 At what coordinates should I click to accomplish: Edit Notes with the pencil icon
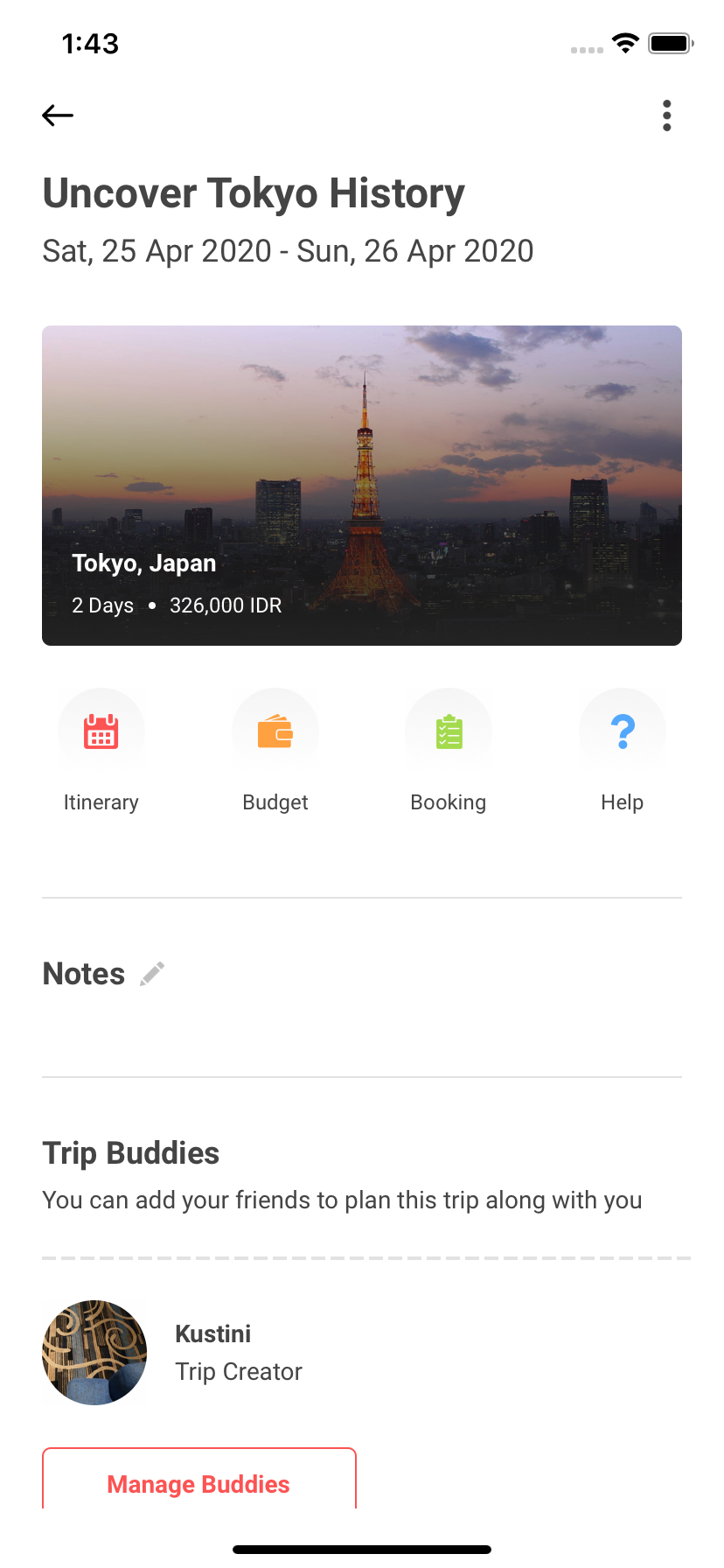point(152,974)
